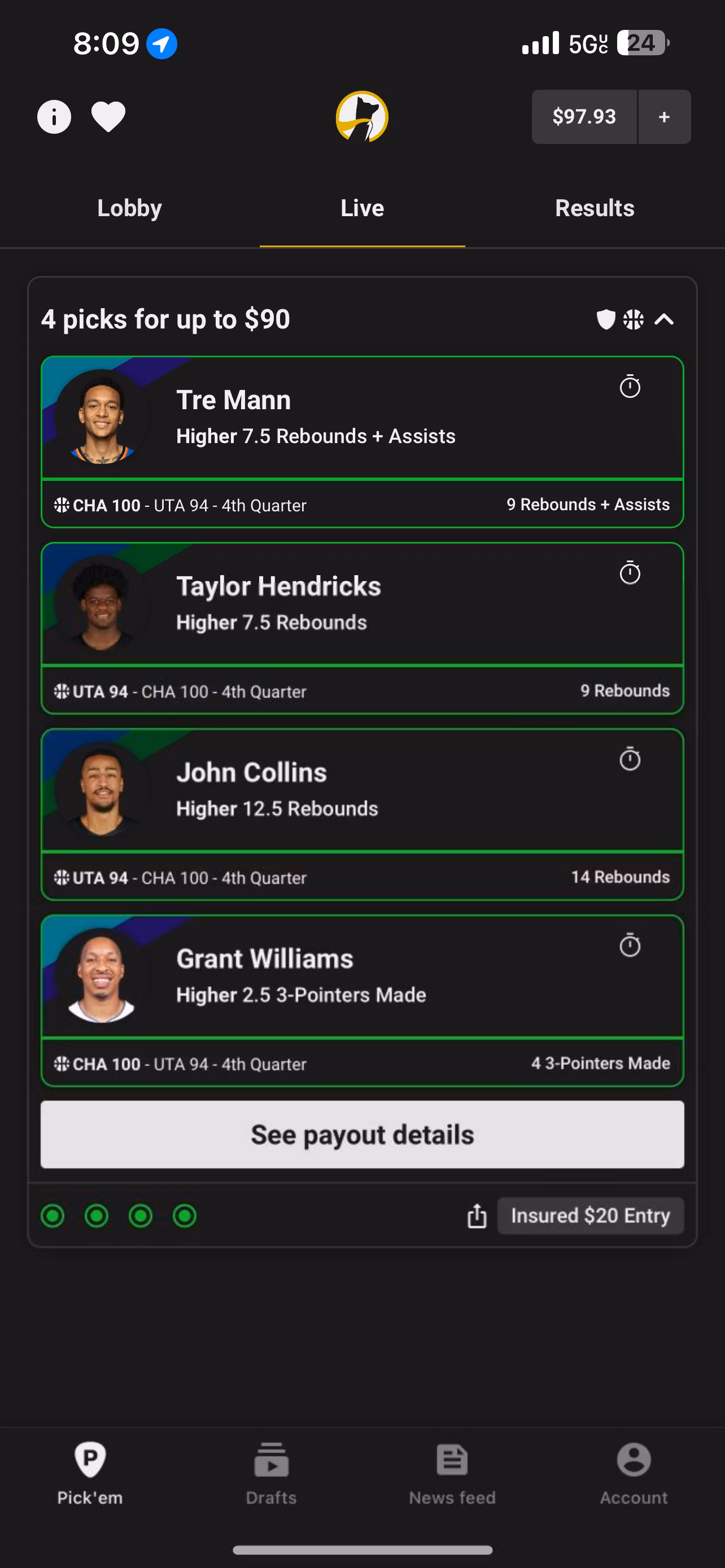
Task: Tap the Insured $20 Entry chip
Action: point(590,1216)
